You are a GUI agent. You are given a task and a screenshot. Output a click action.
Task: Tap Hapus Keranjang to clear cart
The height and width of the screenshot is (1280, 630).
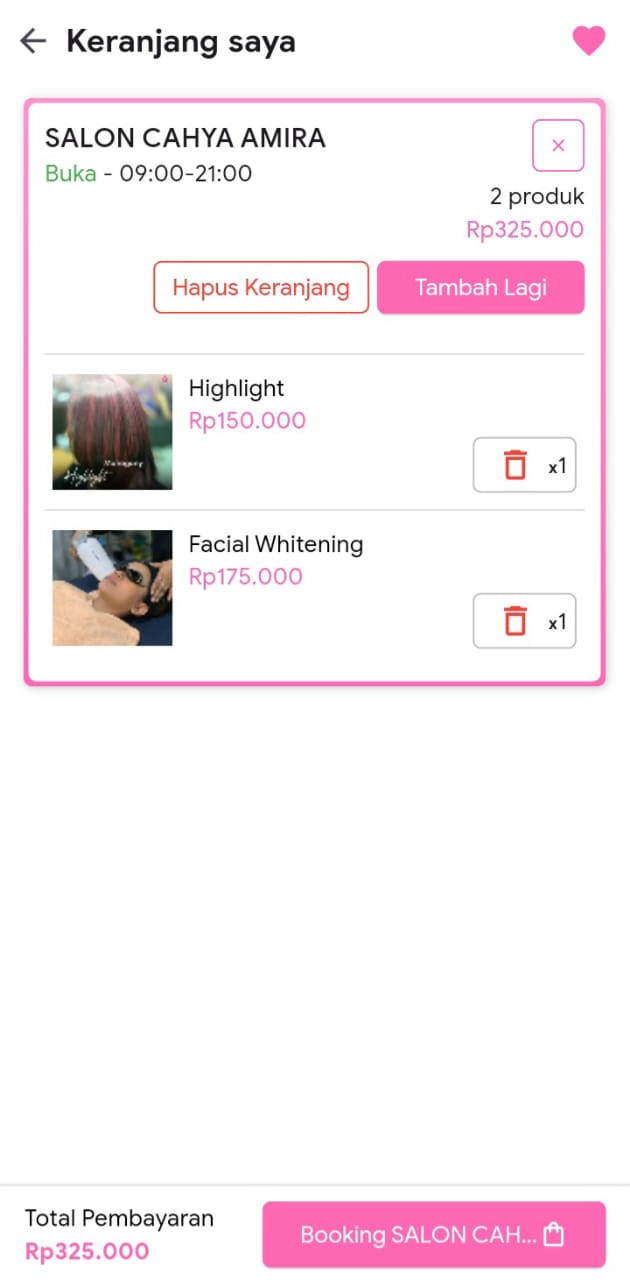pyautogui.click(x=261, y=288)
